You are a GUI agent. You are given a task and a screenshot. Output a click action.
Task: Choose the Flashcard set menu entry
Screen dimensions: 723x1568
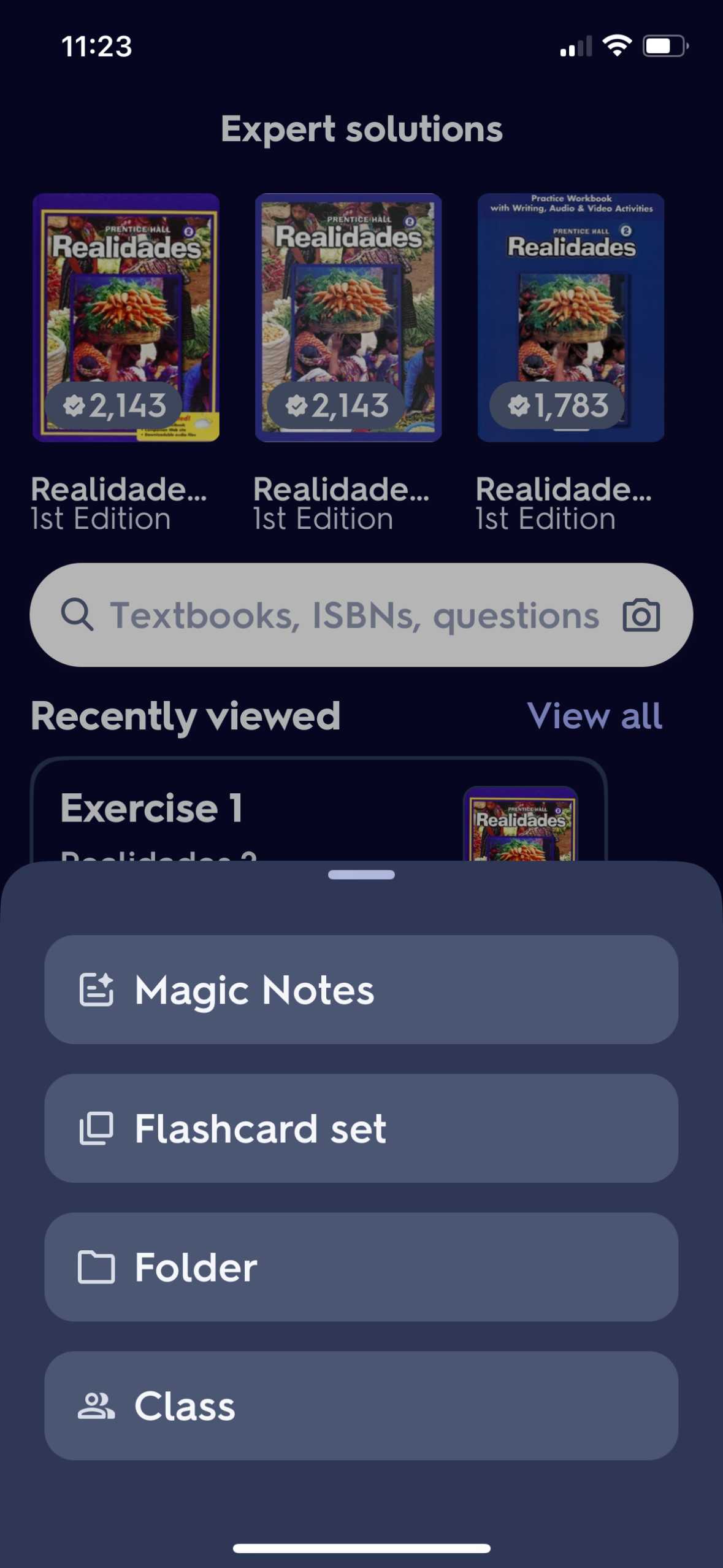pyautogui.click(x=361, y=1129)
